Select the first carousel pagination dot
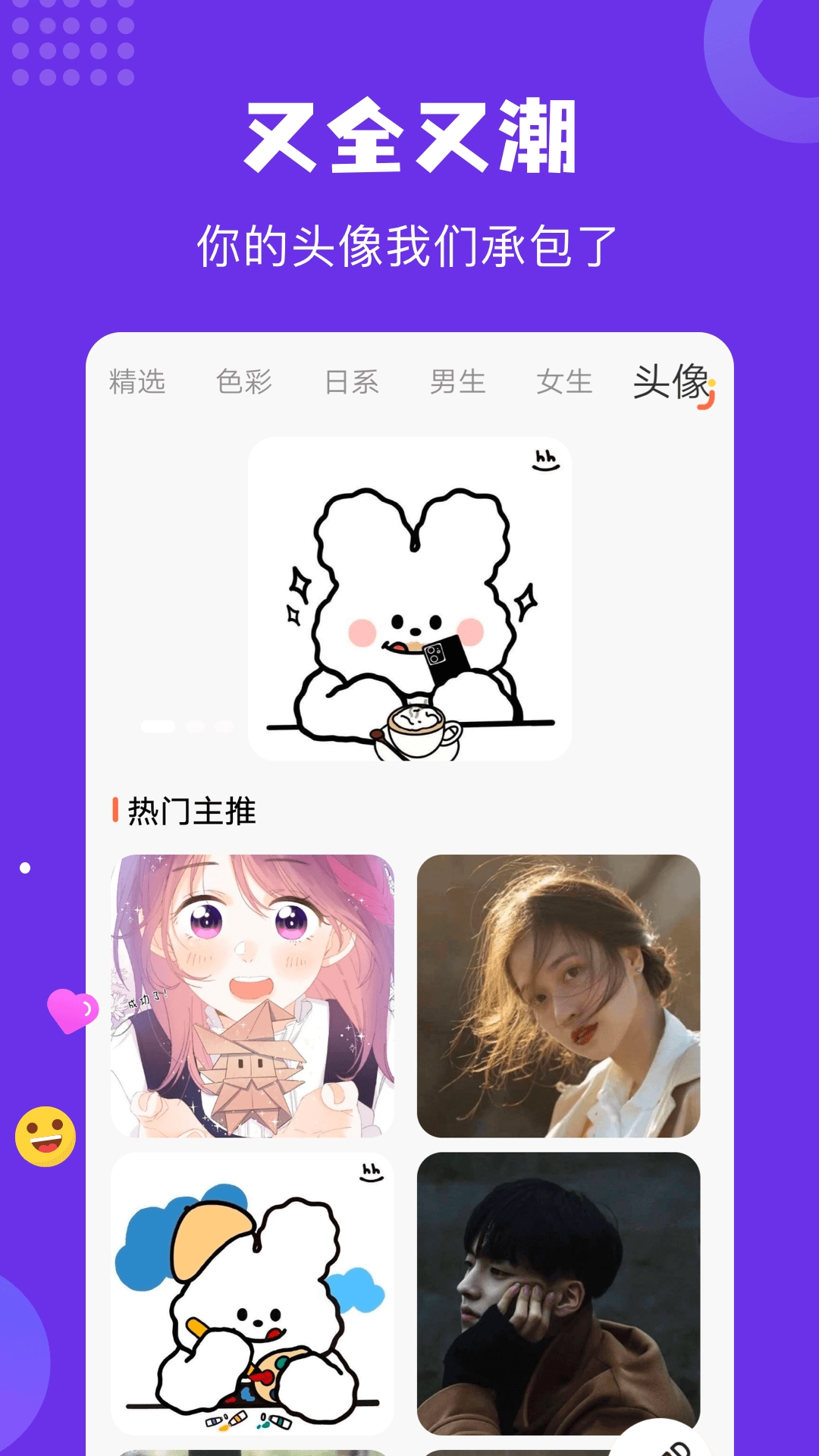The height and width of the screenshot is (1456, 819). click(157, 725)
